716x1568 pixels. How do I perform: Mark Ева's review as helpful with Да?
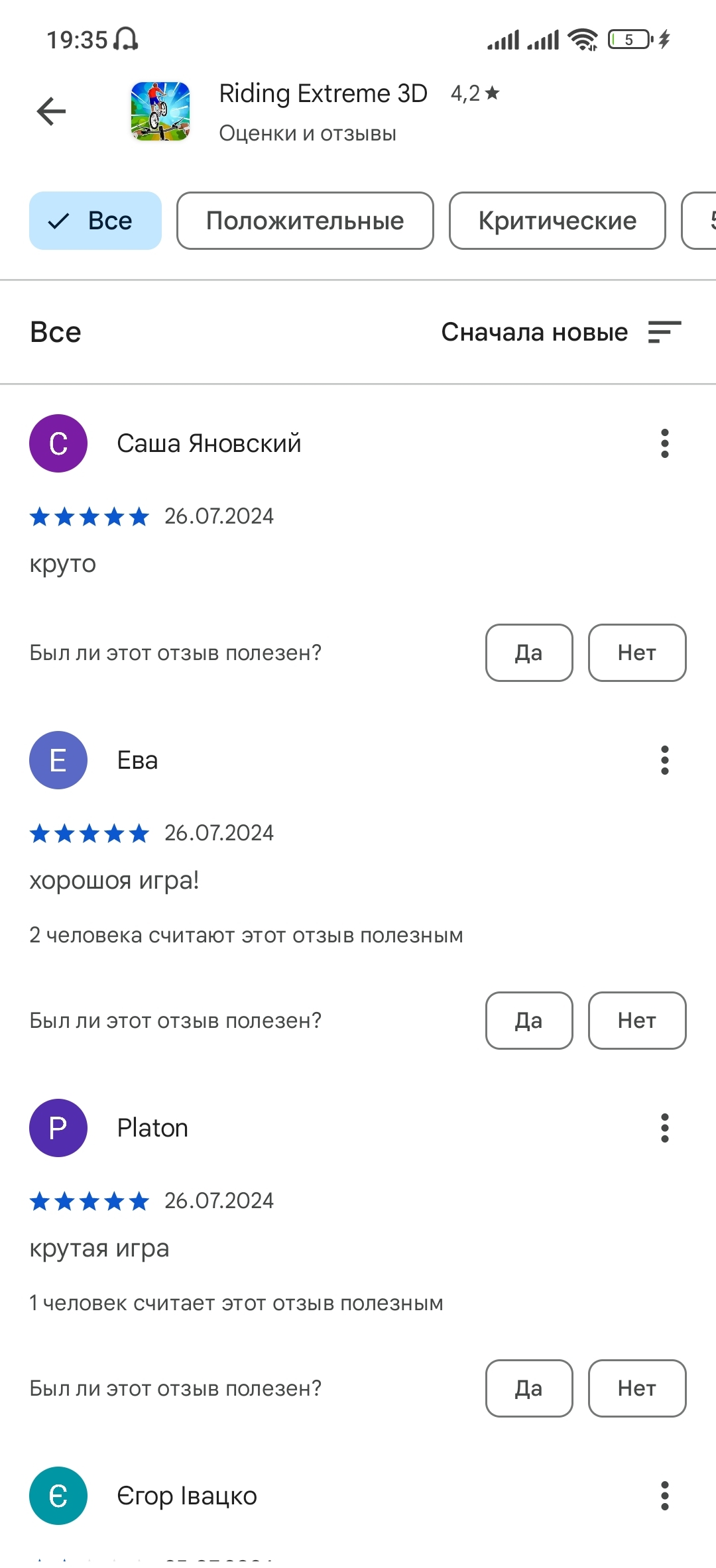click(529, 1021)
